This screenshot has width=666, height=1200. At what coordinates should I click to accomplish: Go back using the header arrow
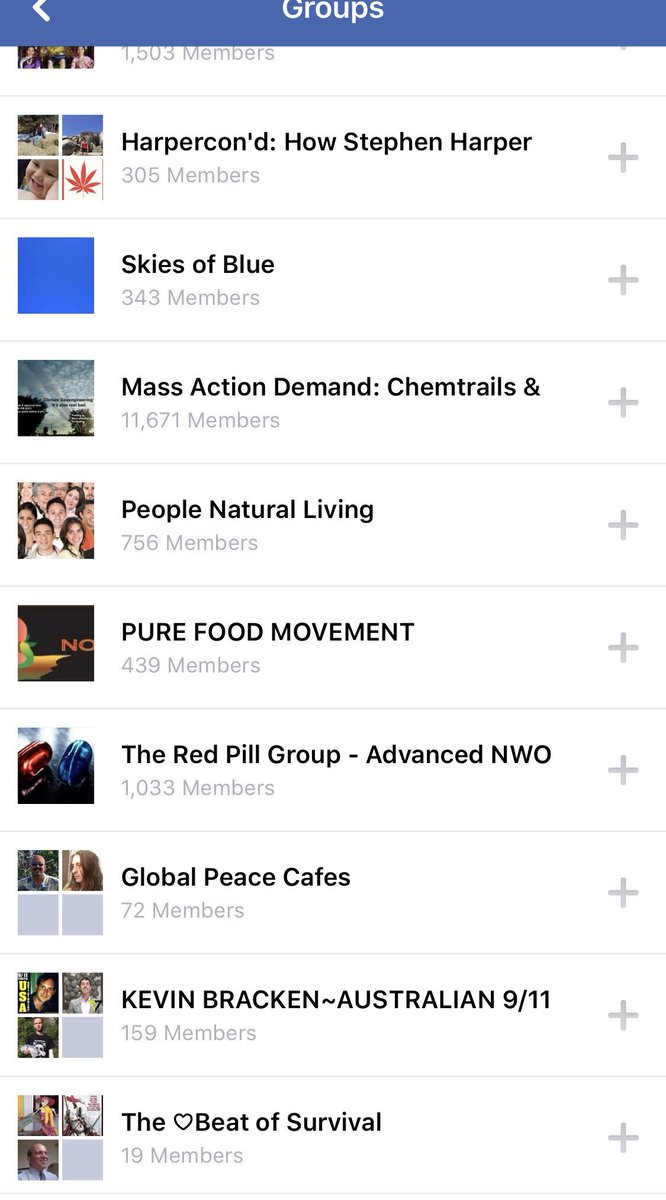tap(40, 11)
